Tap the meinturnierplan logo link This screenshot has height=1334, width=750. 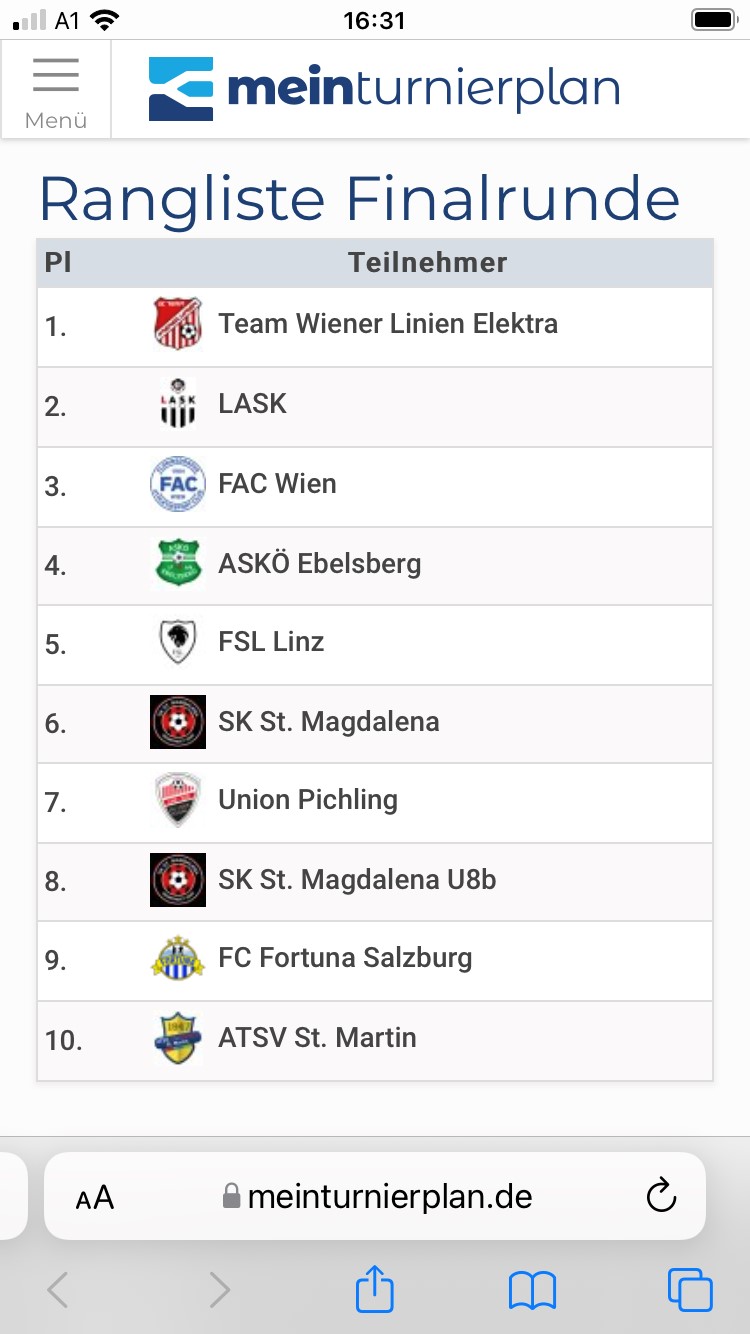click(384, 89)
